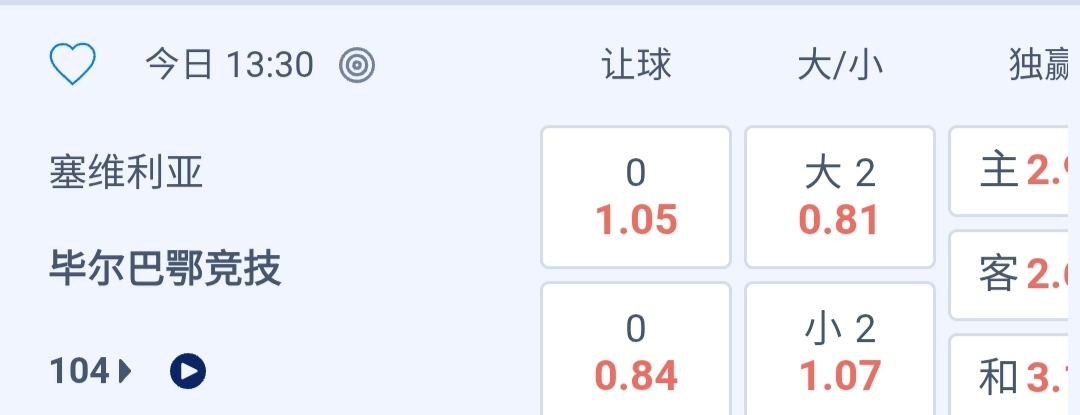
Task: Choose 和 draw odds
Action: (1014, 376)
